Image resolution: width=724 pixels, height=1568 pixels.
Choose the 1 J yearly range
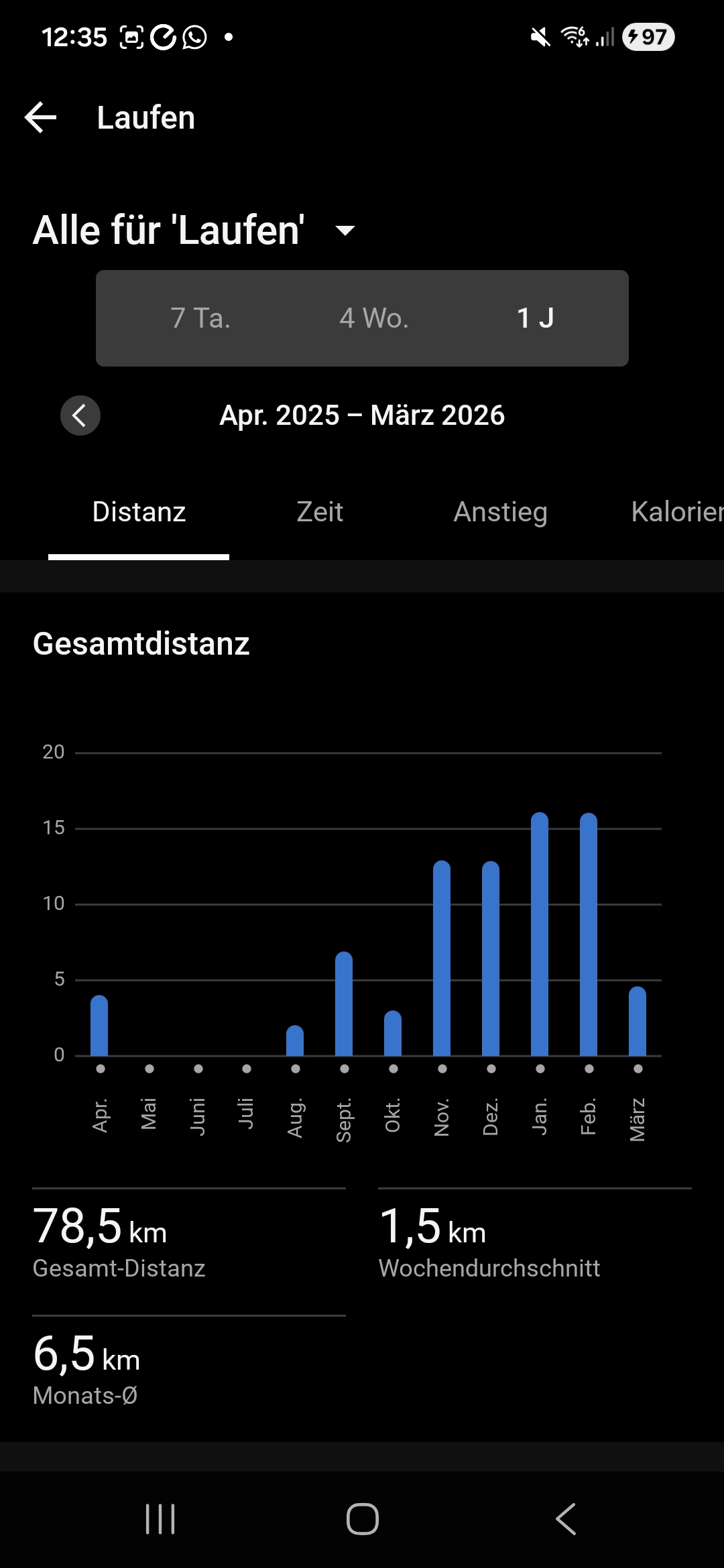(x=535, y=318)
